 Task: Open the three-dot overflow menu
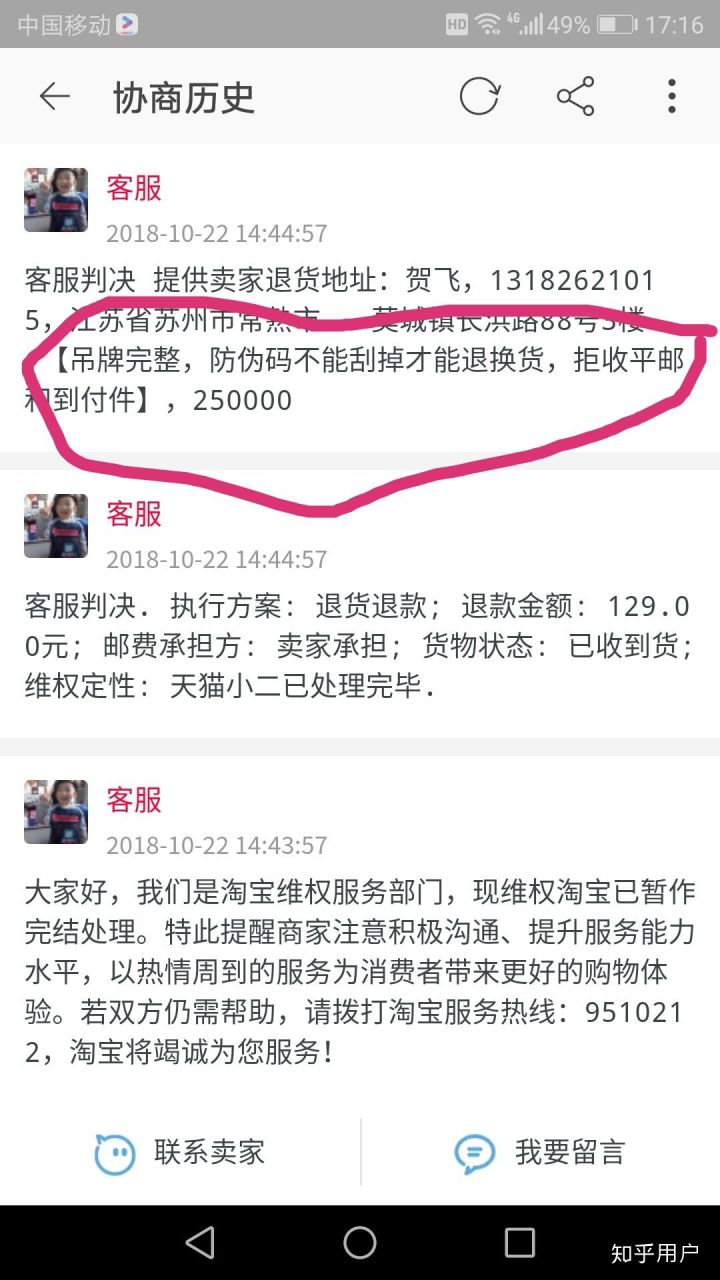[671, 97]
